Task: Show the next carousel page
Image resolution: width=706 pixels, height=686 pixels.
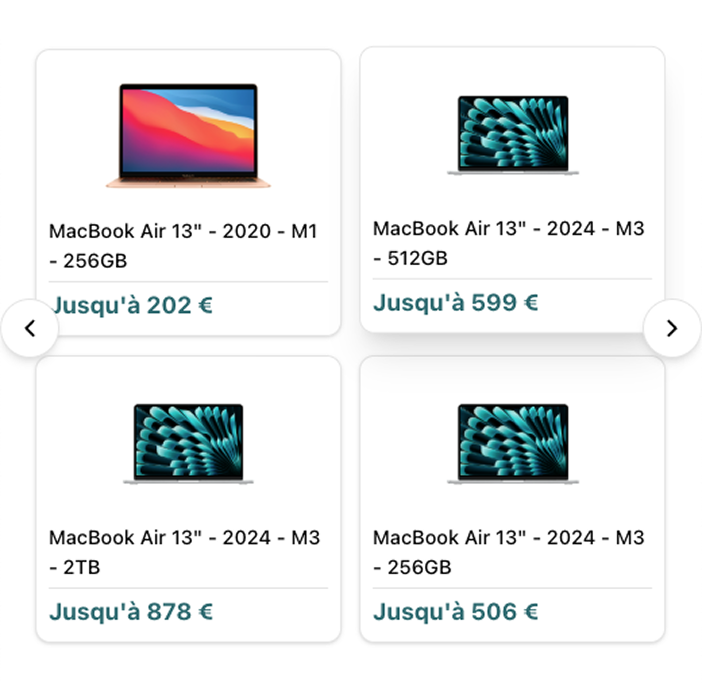Action: point(671,328)
